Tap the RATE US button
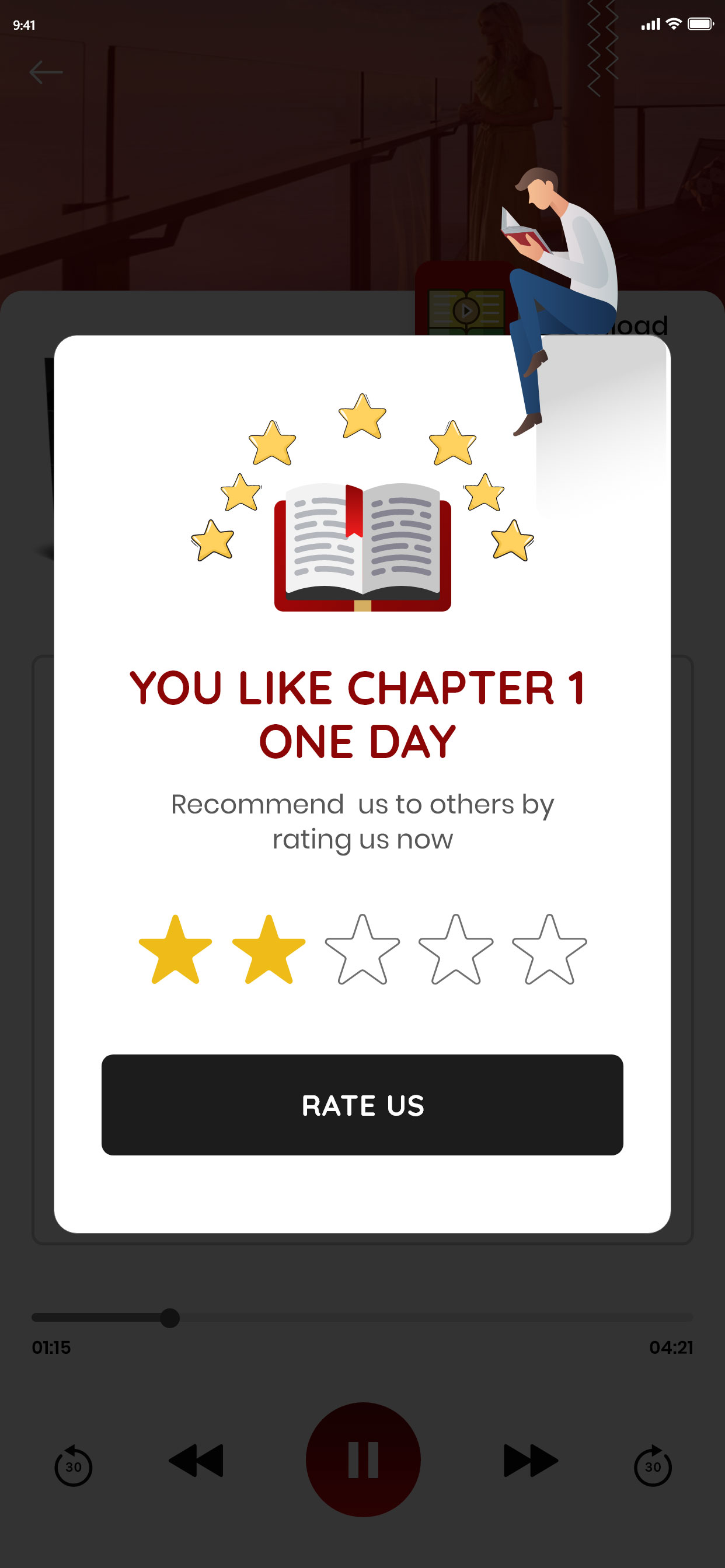The height and width of the screenshot is (1568, 725). pos(362,1104)
